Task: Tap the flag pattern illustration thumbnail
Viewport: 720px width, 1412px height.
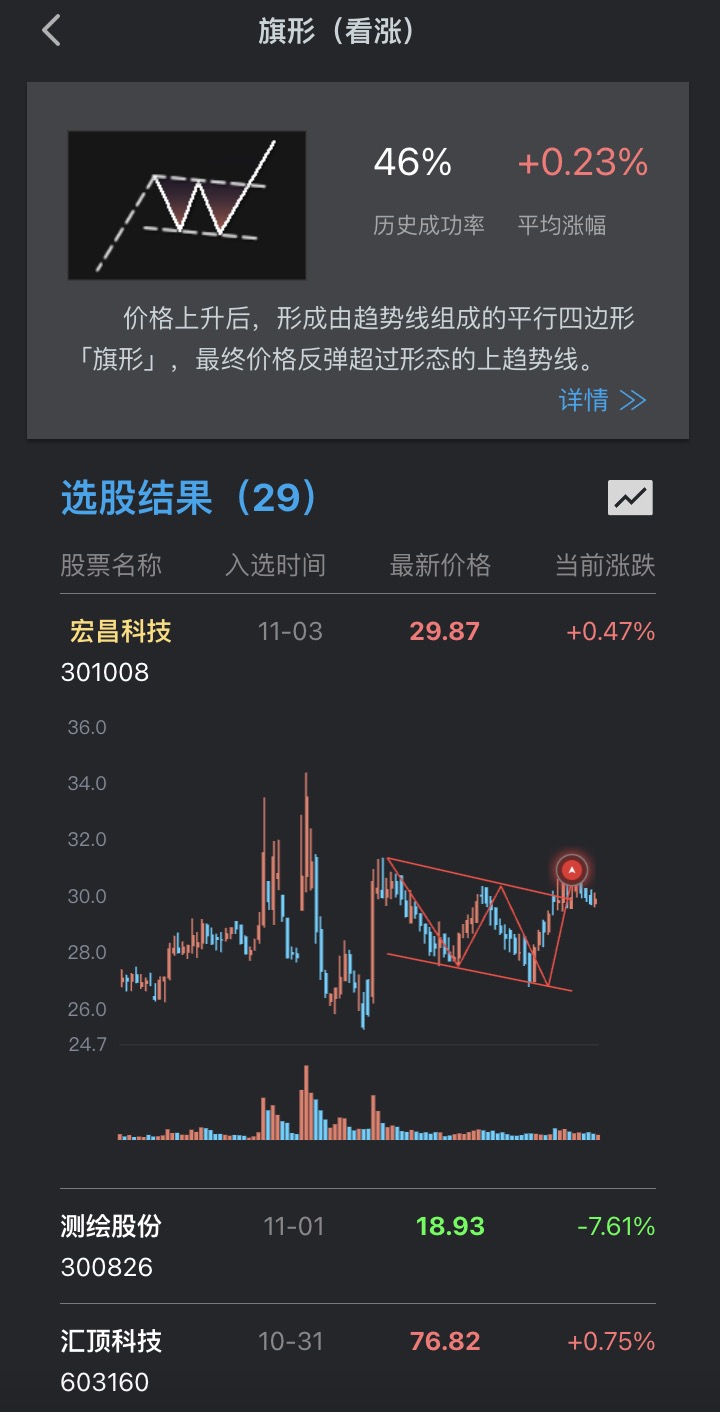Action: point(186,204)
